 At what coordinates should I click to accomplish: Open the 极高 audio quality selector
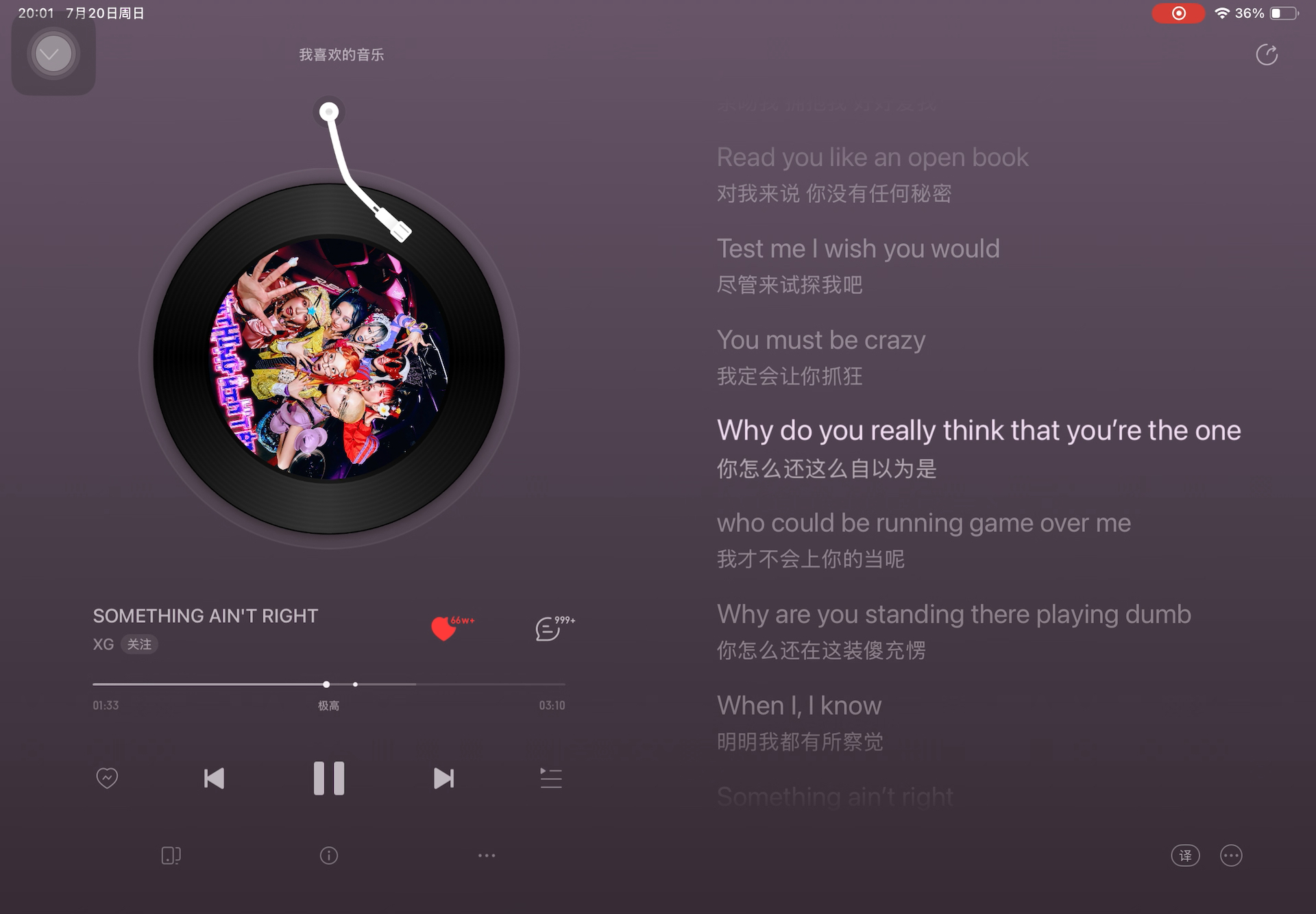pos(328,705)
